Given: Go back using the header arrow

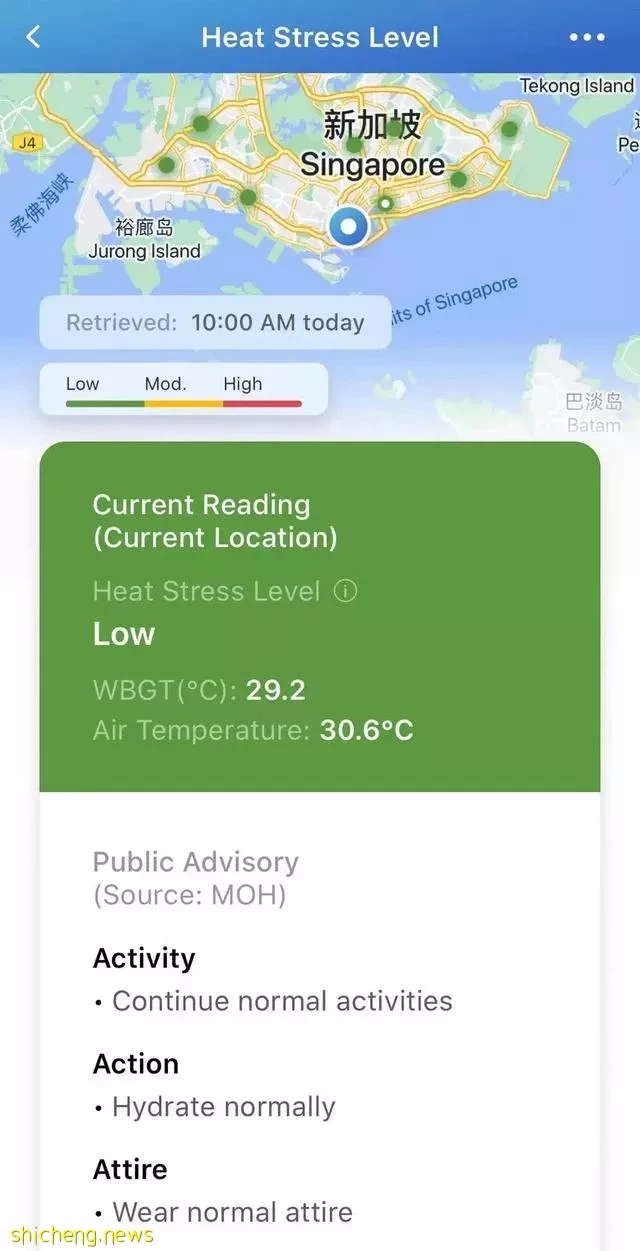Looking at the screenshot, I should point(33,37).
